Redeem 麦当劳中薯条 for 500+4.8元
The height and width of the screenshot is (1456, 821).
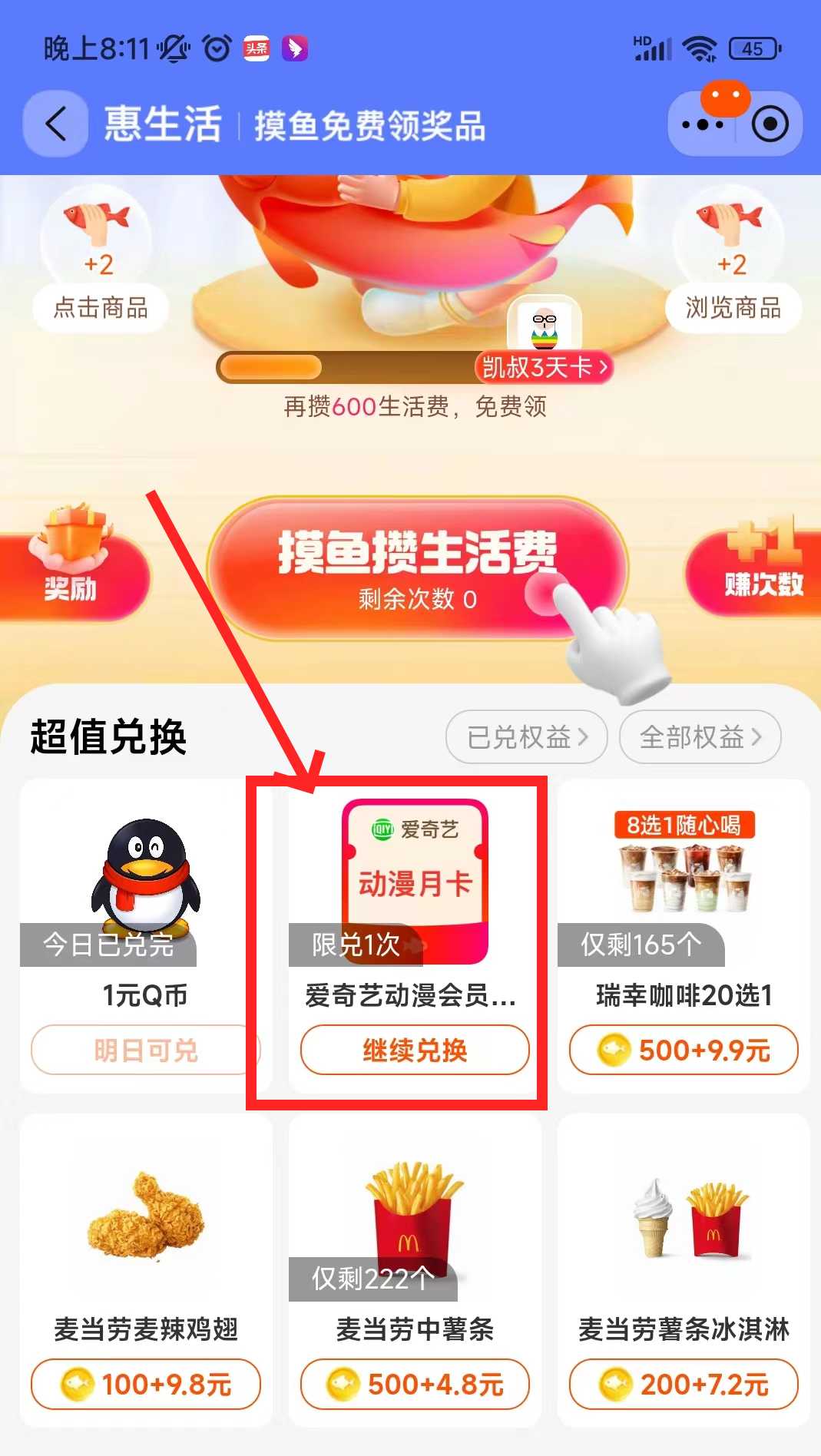click(415, 1385)
